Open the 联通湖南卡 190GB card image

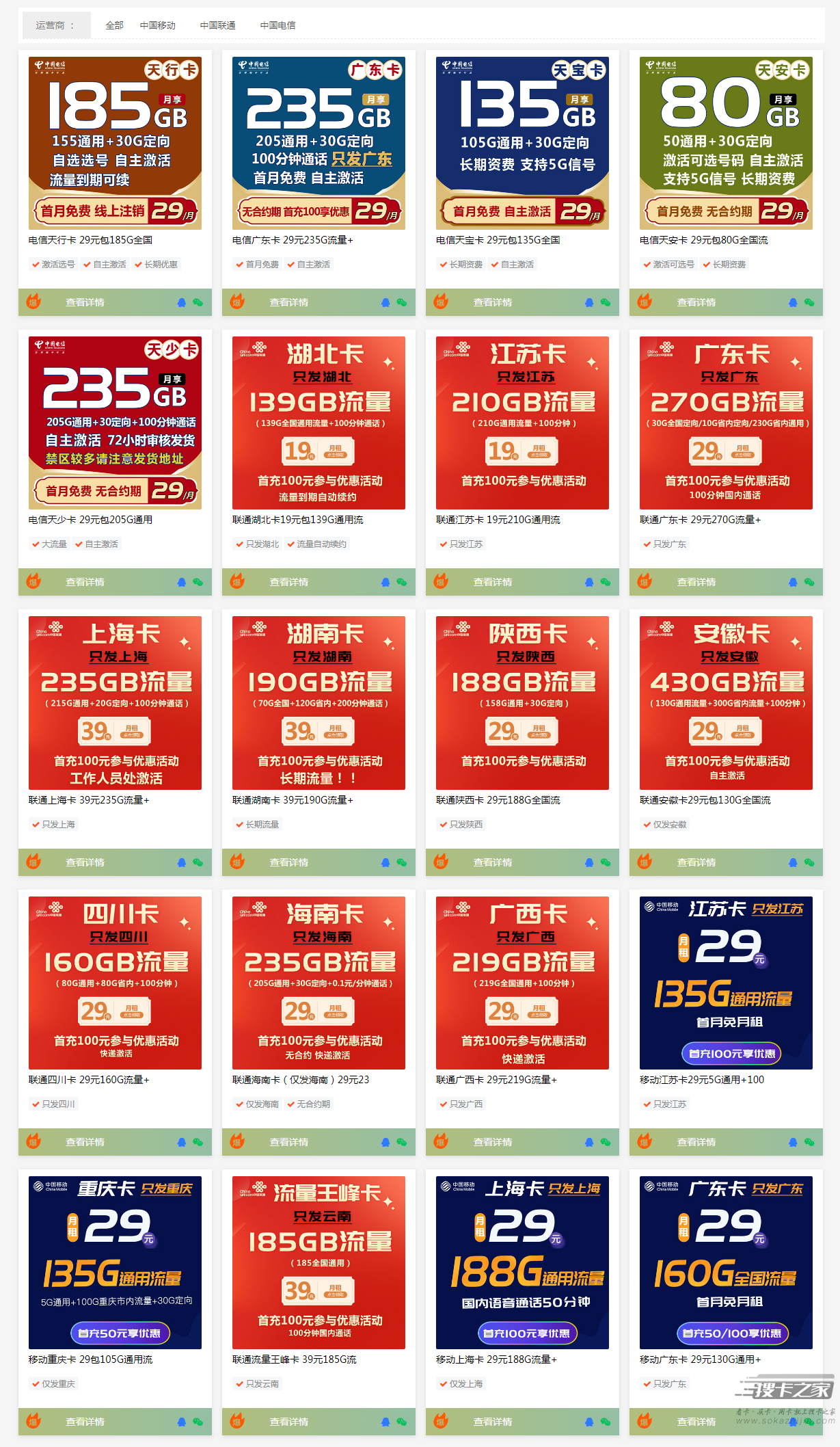pos(319,702)
